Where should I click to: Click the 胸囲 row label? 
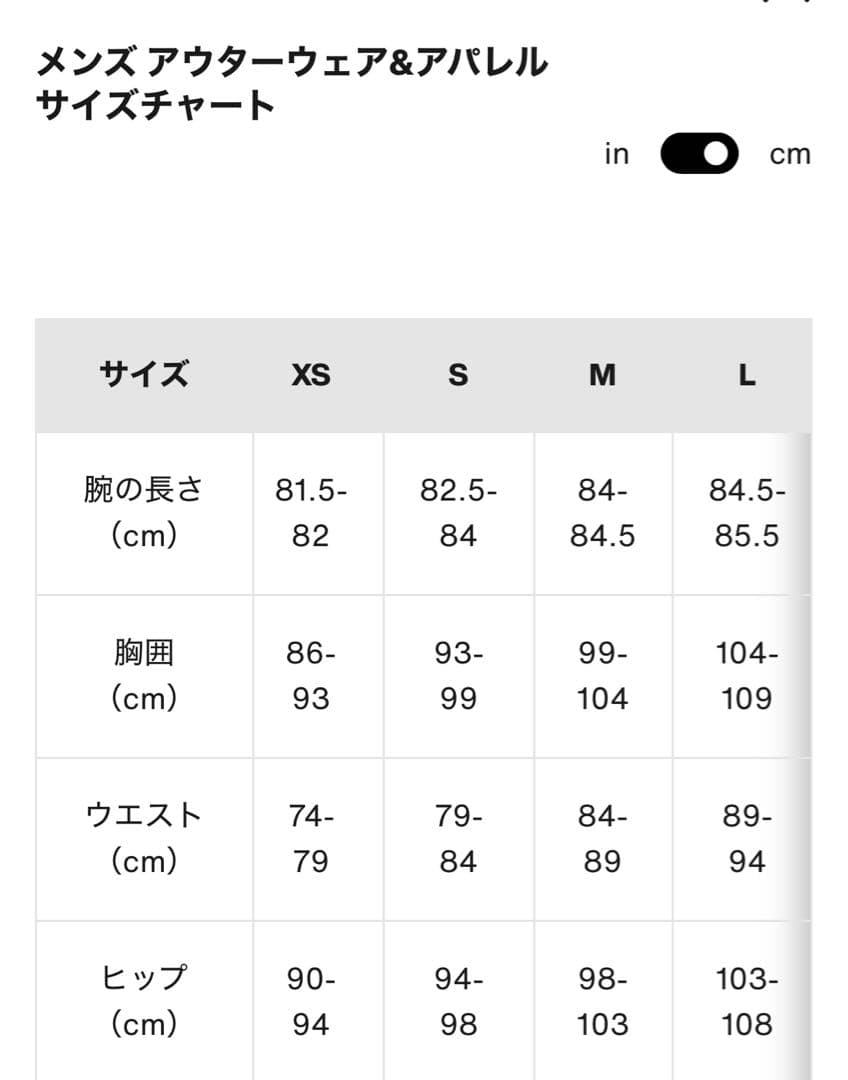145,677
